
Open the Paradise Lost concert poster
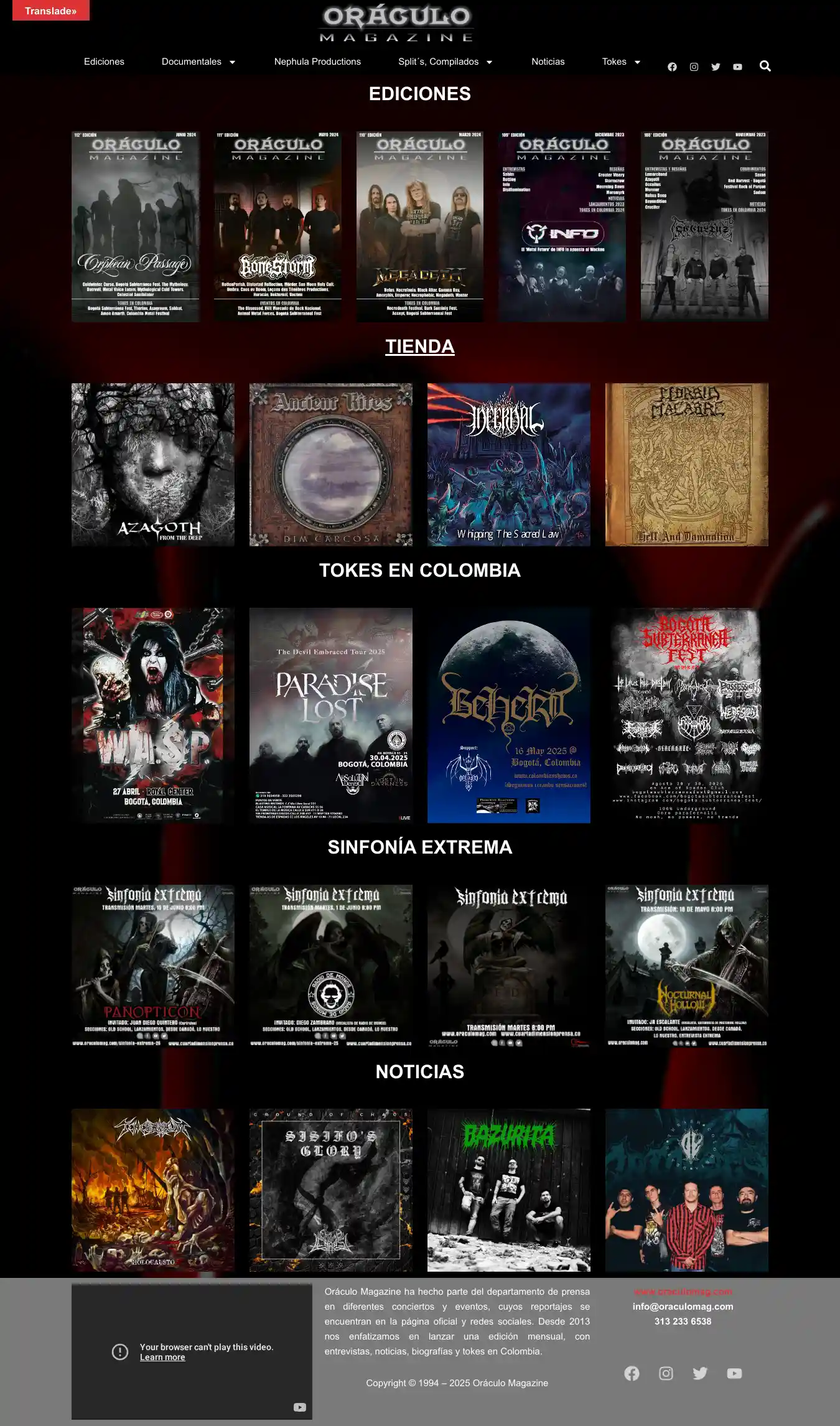click(330, 715)
